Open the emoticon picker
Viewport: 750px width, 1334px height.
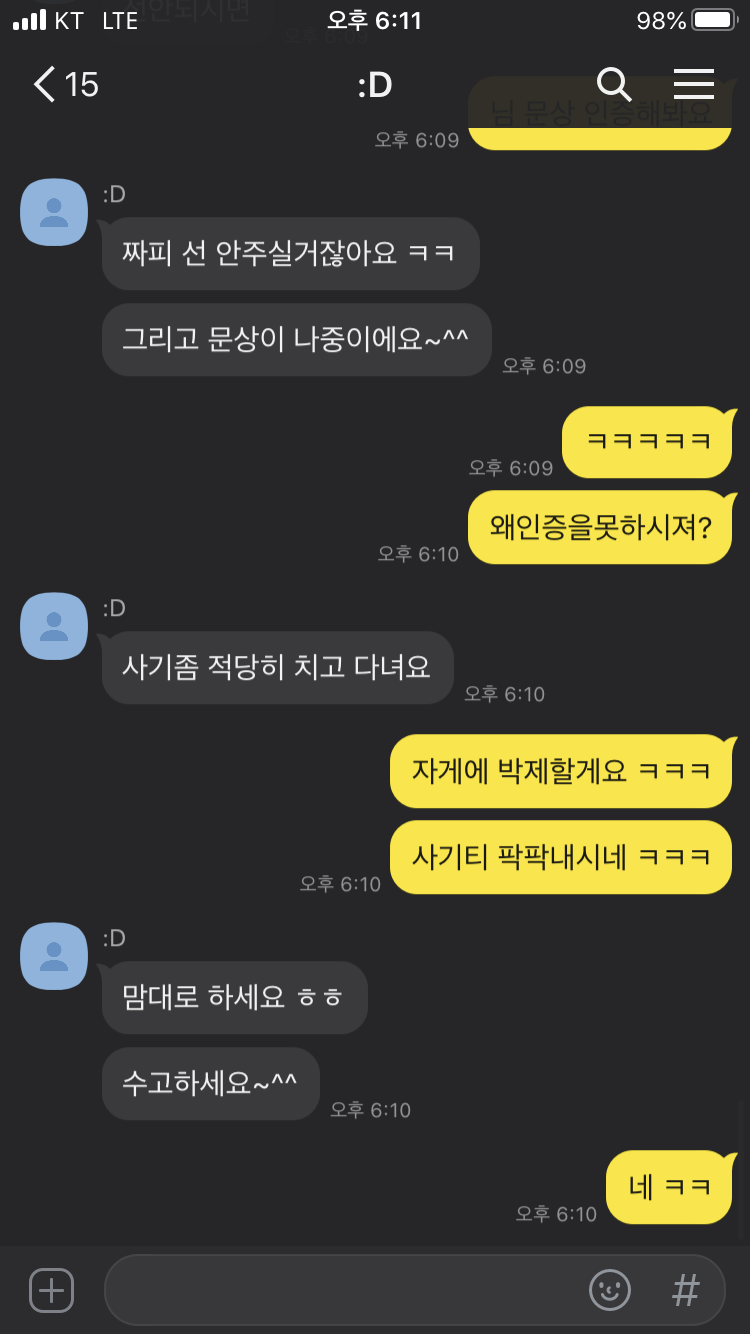[609, 1290]
